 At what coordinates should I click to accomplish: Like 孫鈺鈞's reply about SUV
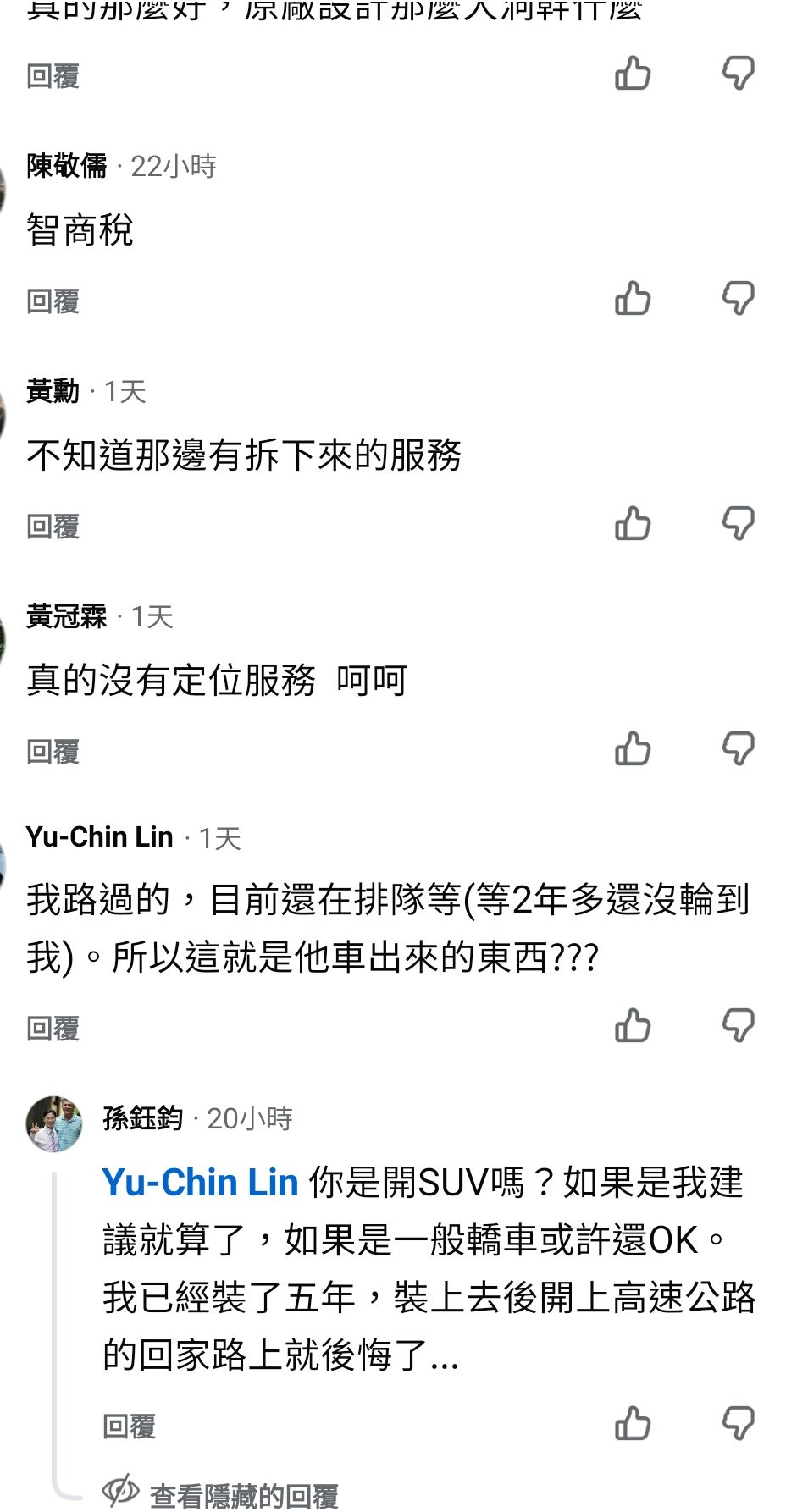click(633, 1423)
